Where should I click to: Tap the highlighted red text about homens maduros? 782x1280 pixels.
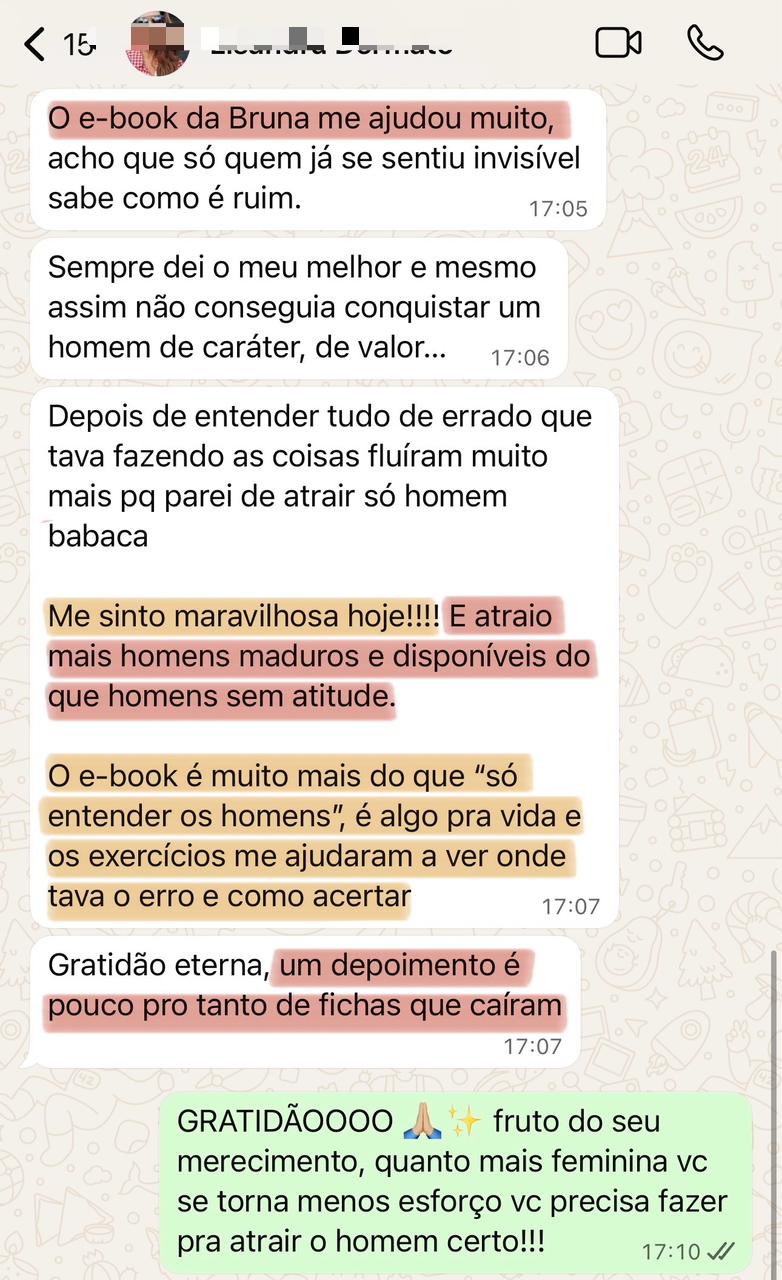[x=320, y=657]
